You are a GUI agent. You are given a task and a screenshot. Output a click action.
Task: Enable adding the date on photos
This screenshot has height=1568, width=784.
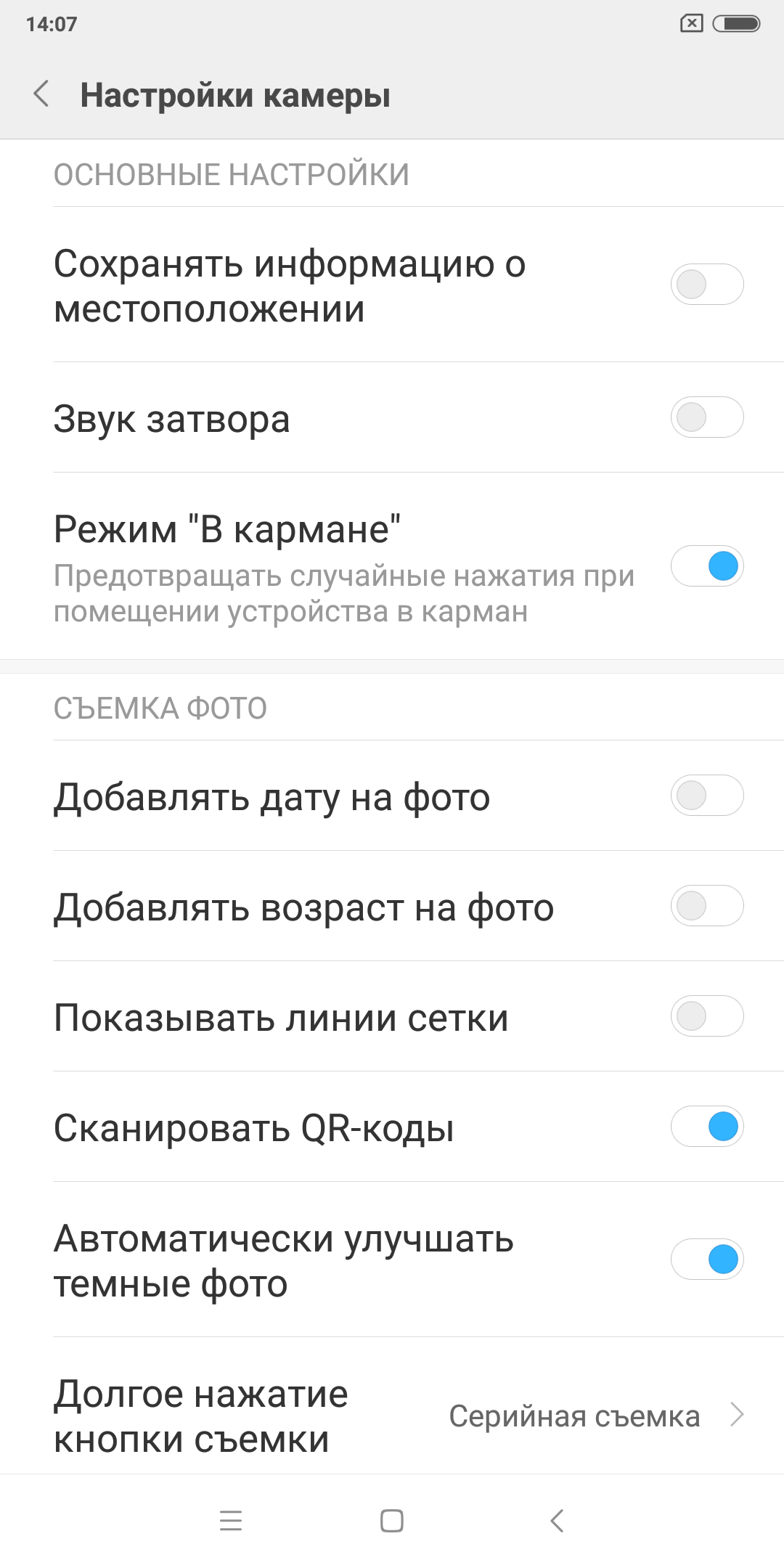pos(707,796)
